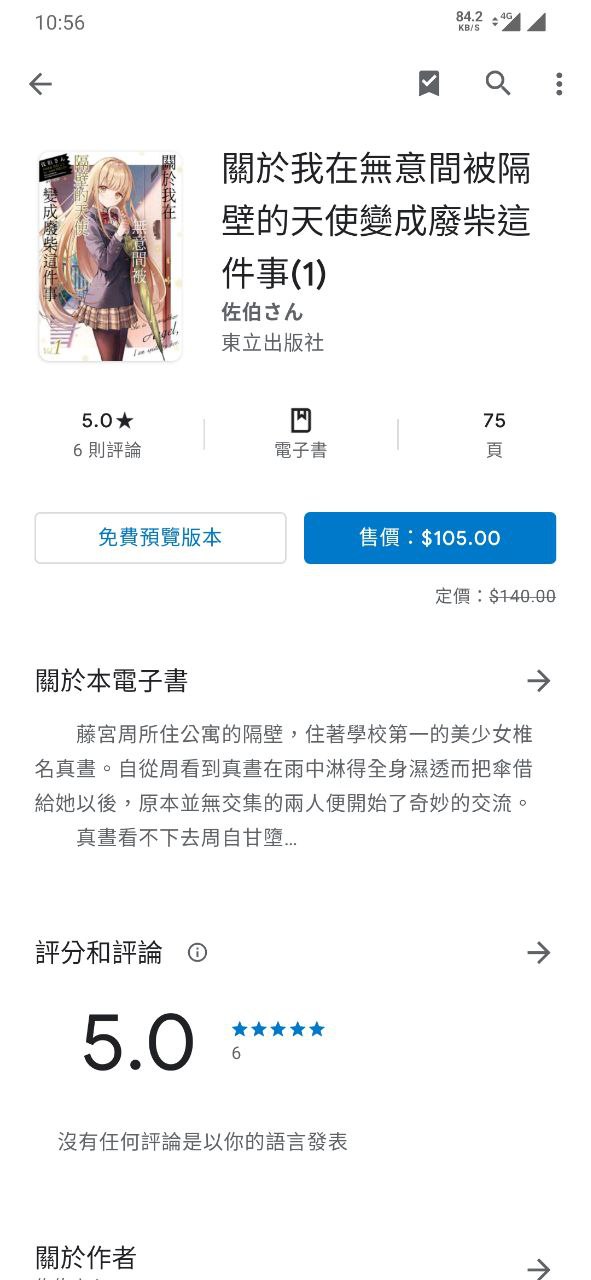Tap the 免費預覽版本 free sample button
Viewport: 591px width, 1280px height.
(160, 538)
